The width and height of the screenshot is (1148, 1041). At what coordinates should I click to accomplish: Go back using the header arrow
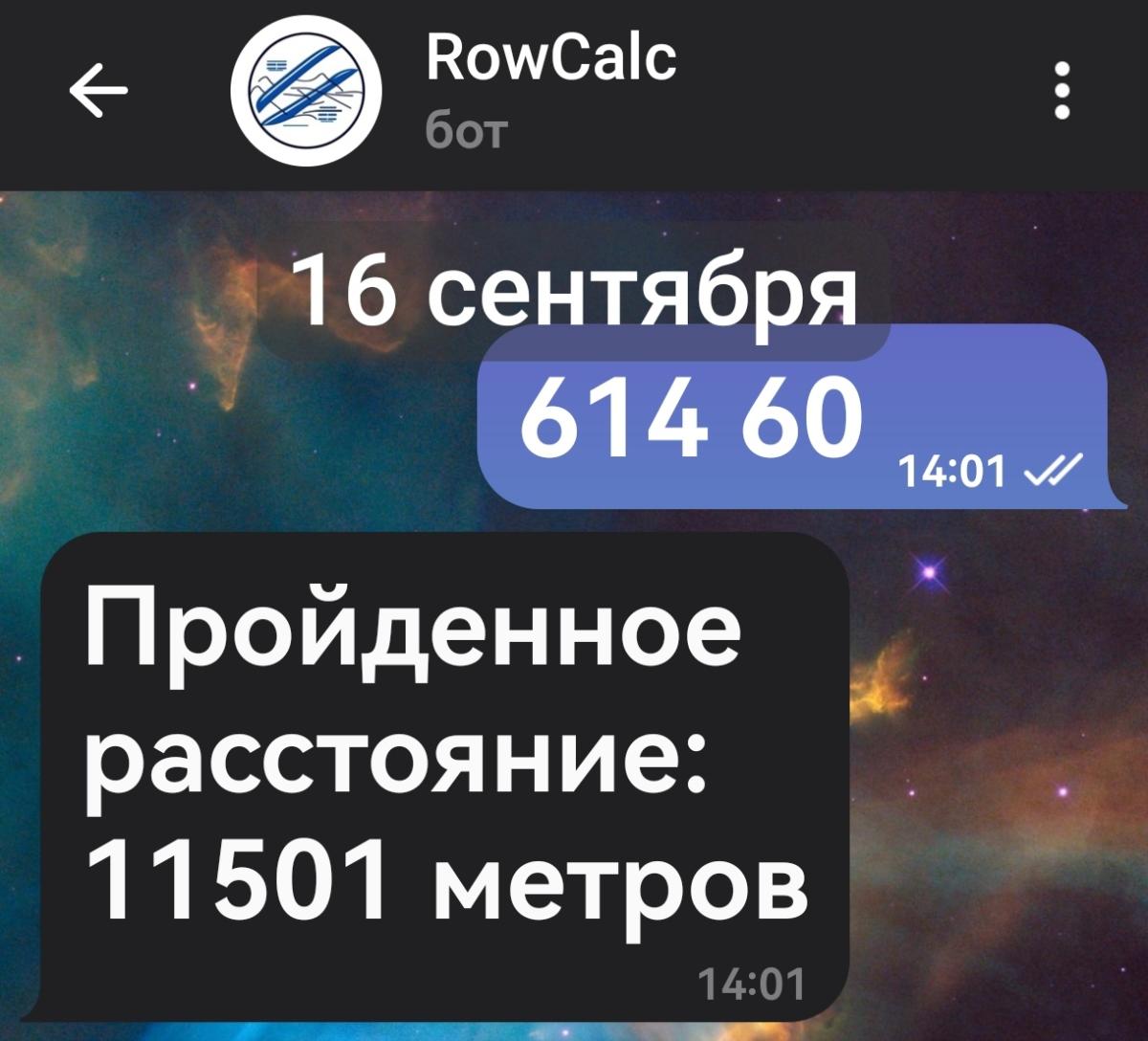pyautogui.click(x=98, y=92)
